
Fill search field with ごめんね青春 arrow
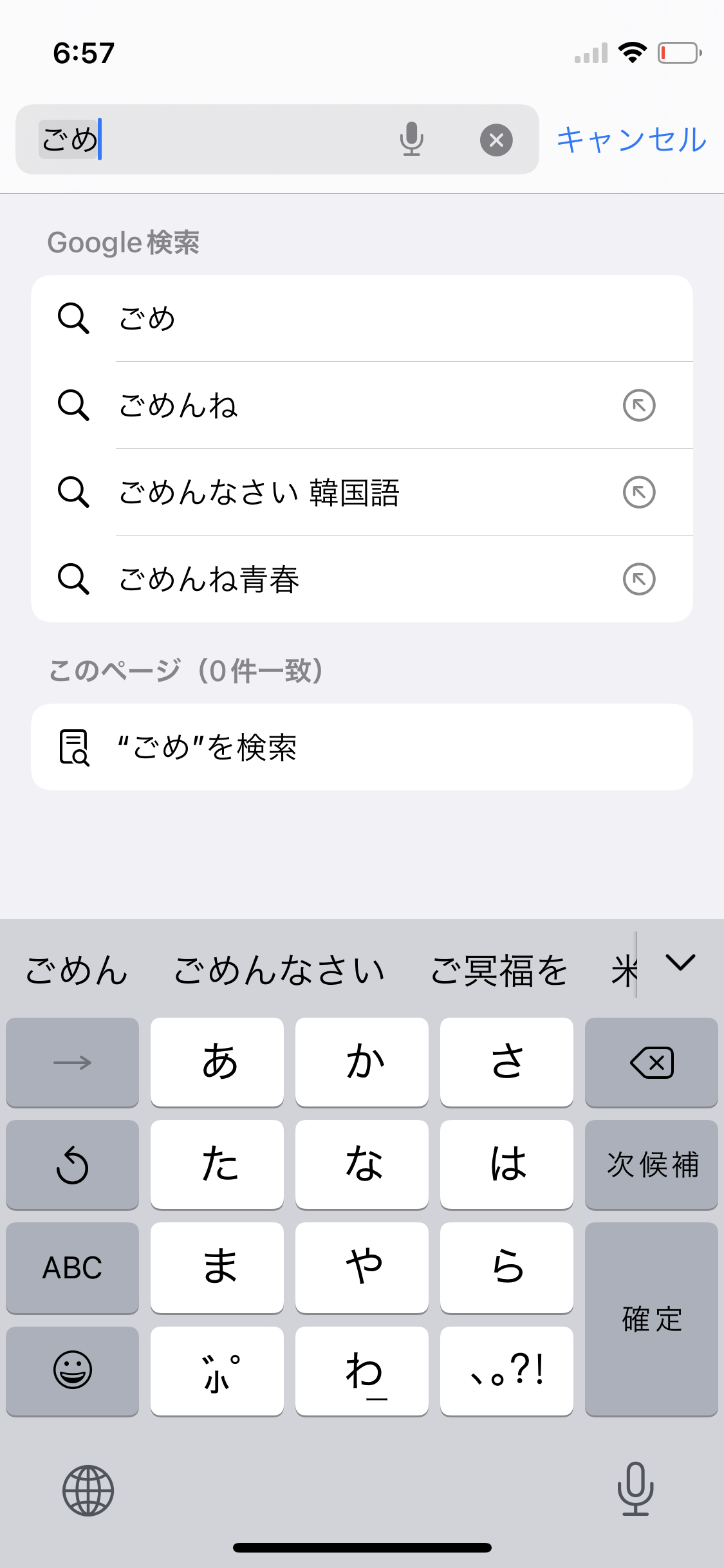(x=638, y=579)
